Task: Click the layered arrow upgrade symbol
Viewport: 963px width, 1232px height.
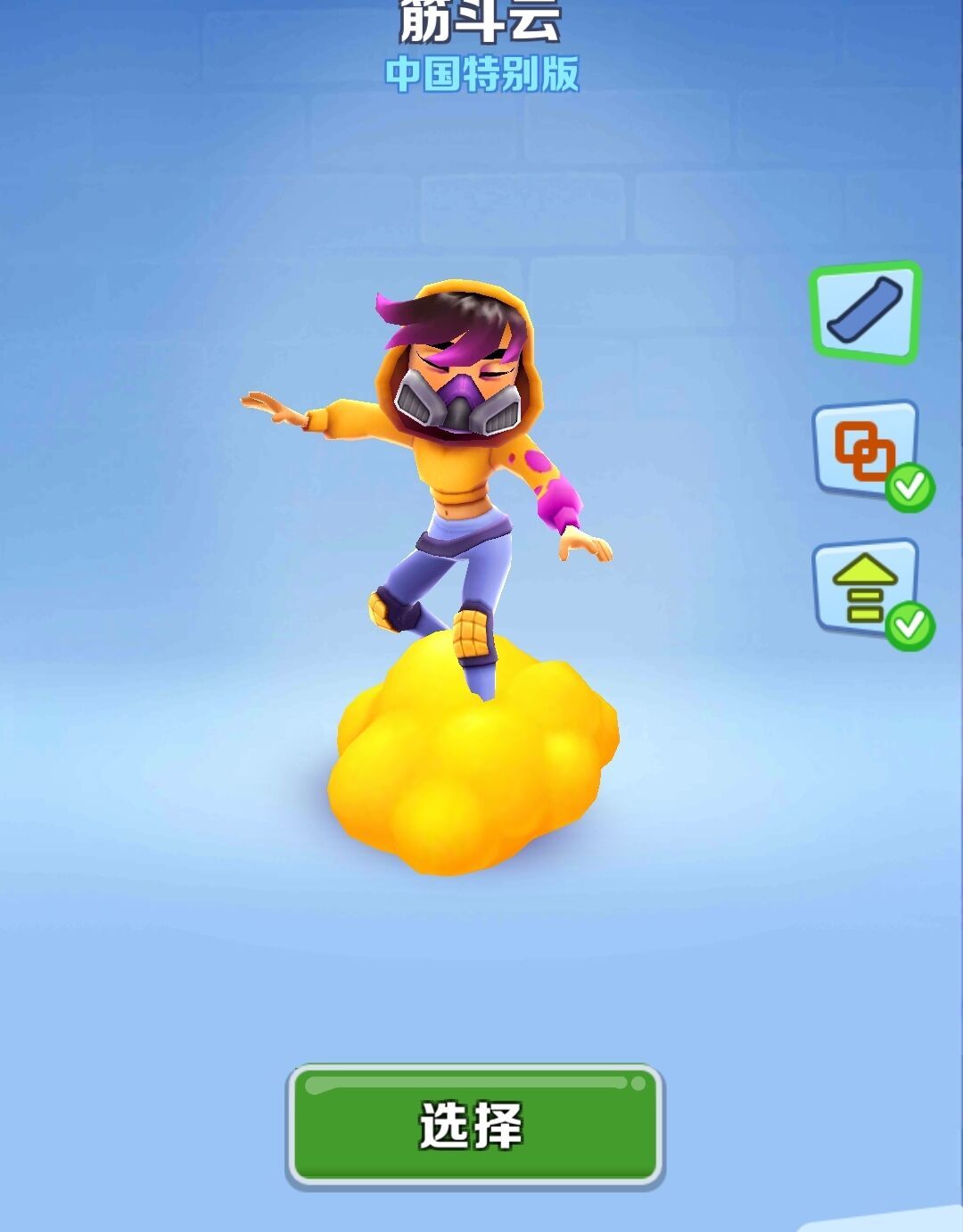Action: point(863,585)
